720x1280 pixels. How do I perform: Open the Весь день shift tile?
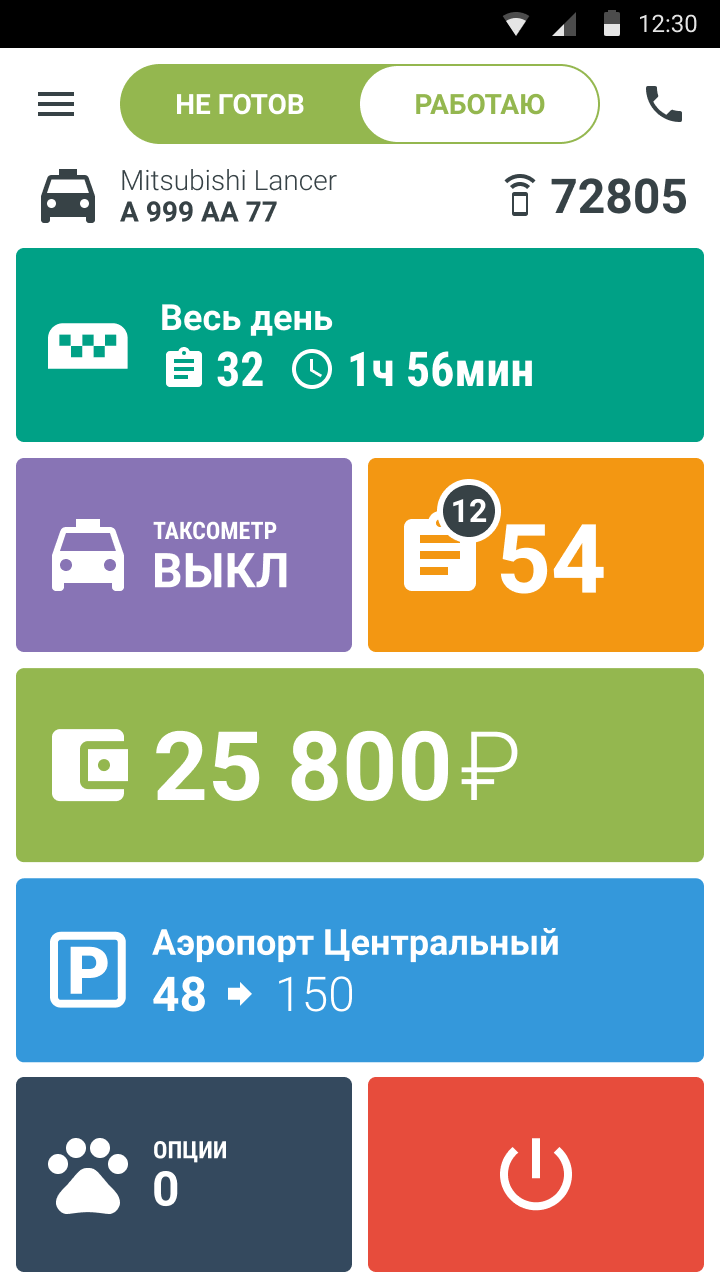pos(360,345)
